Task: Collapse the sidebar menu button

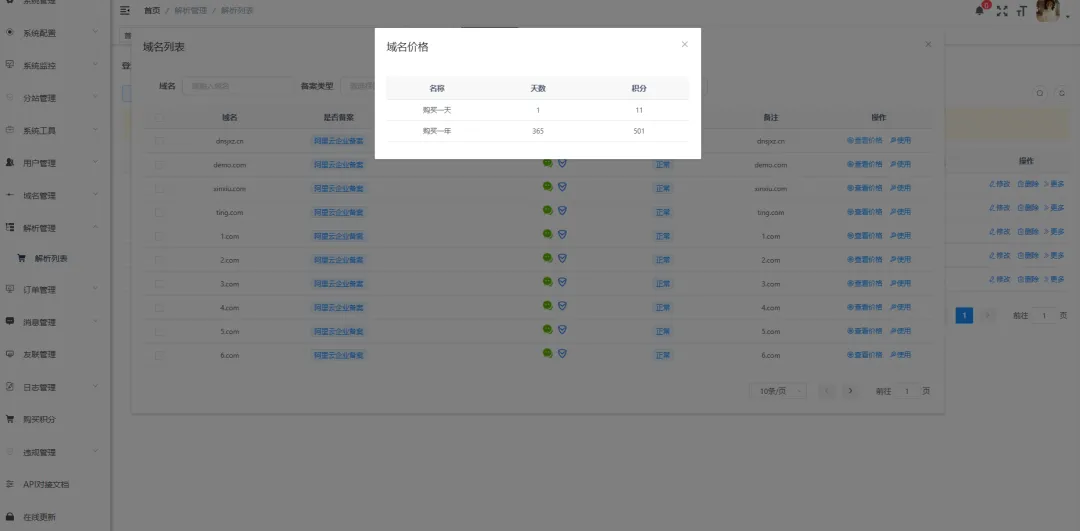Action: click(125, 10)
